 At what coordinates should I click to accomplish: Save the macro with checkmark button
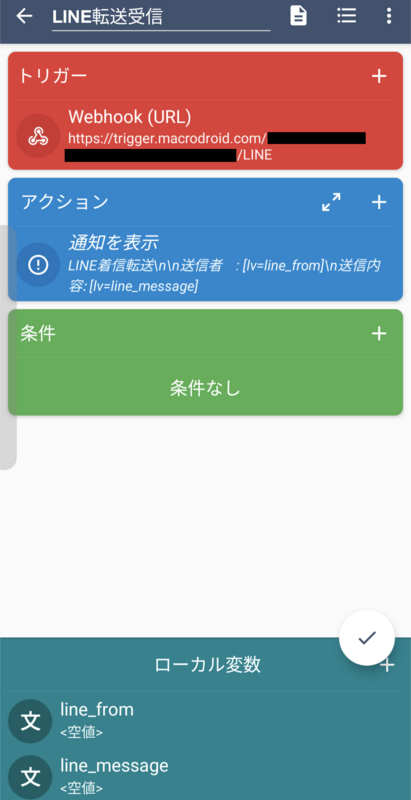click(367, 637)
